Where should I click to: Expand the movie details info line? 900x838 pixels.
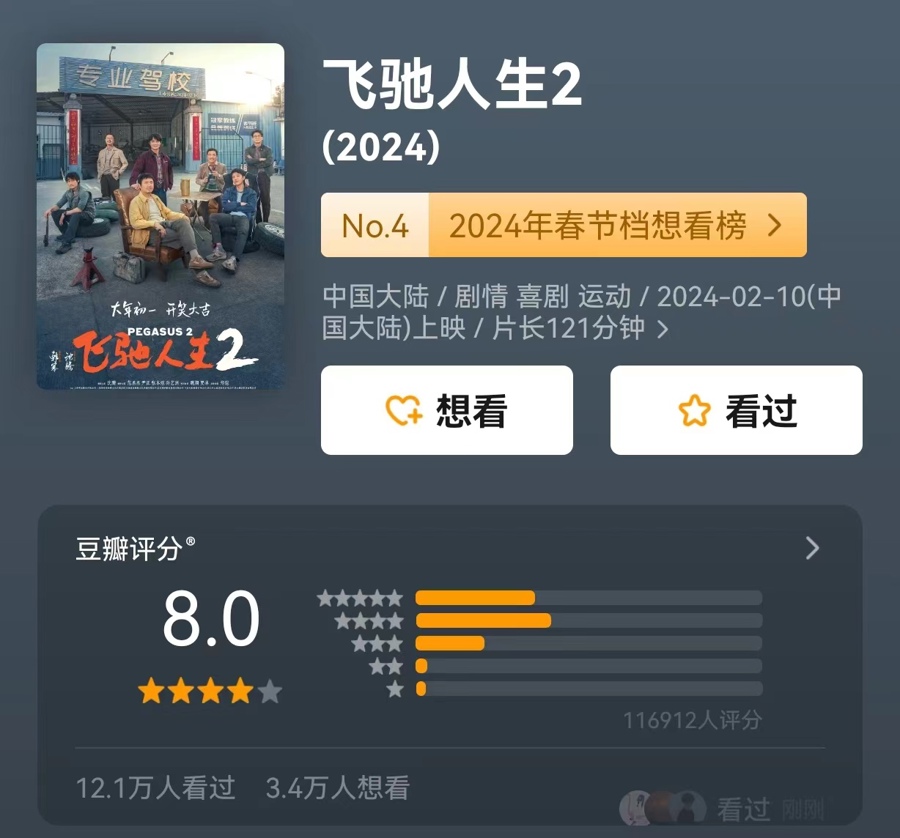662,329
